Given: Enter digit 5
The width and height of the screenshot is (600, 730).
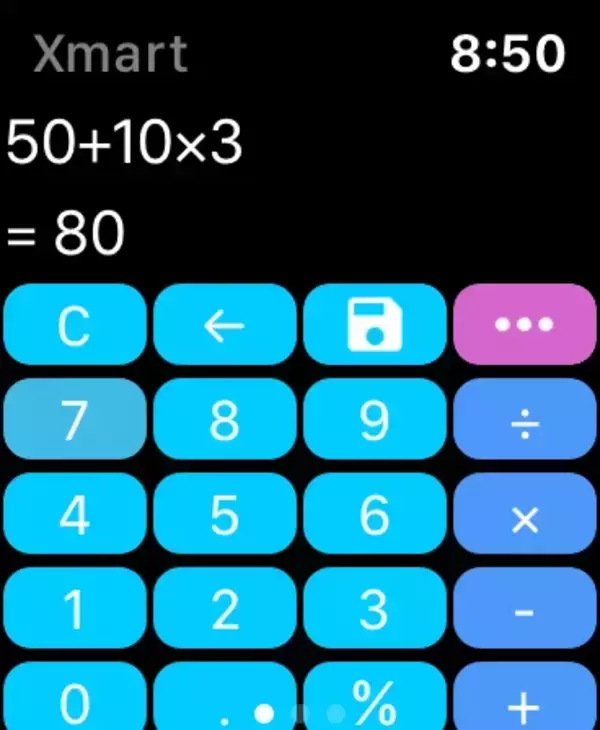Looking at the screenshot, I should tap(225, 515).
